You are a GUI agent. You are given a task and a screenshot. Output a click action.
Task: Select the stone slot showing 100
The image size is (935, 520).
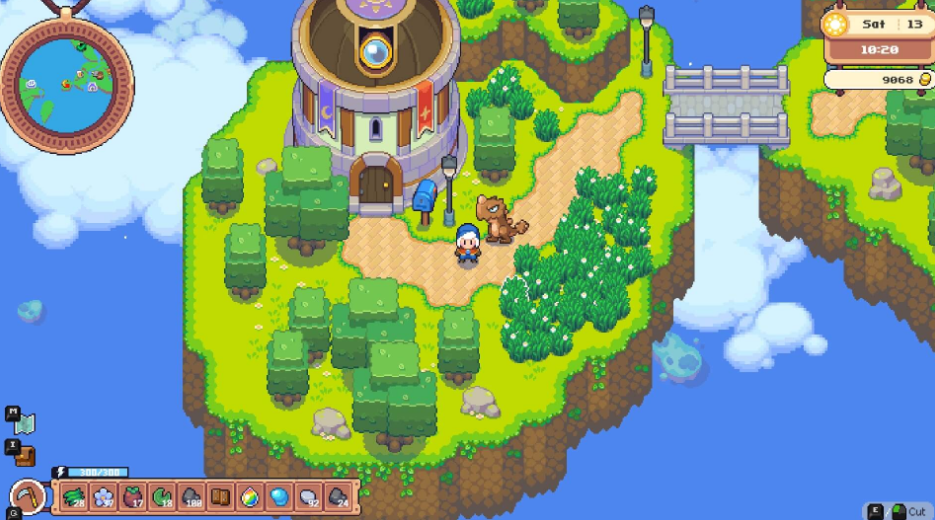coord(191,496)
